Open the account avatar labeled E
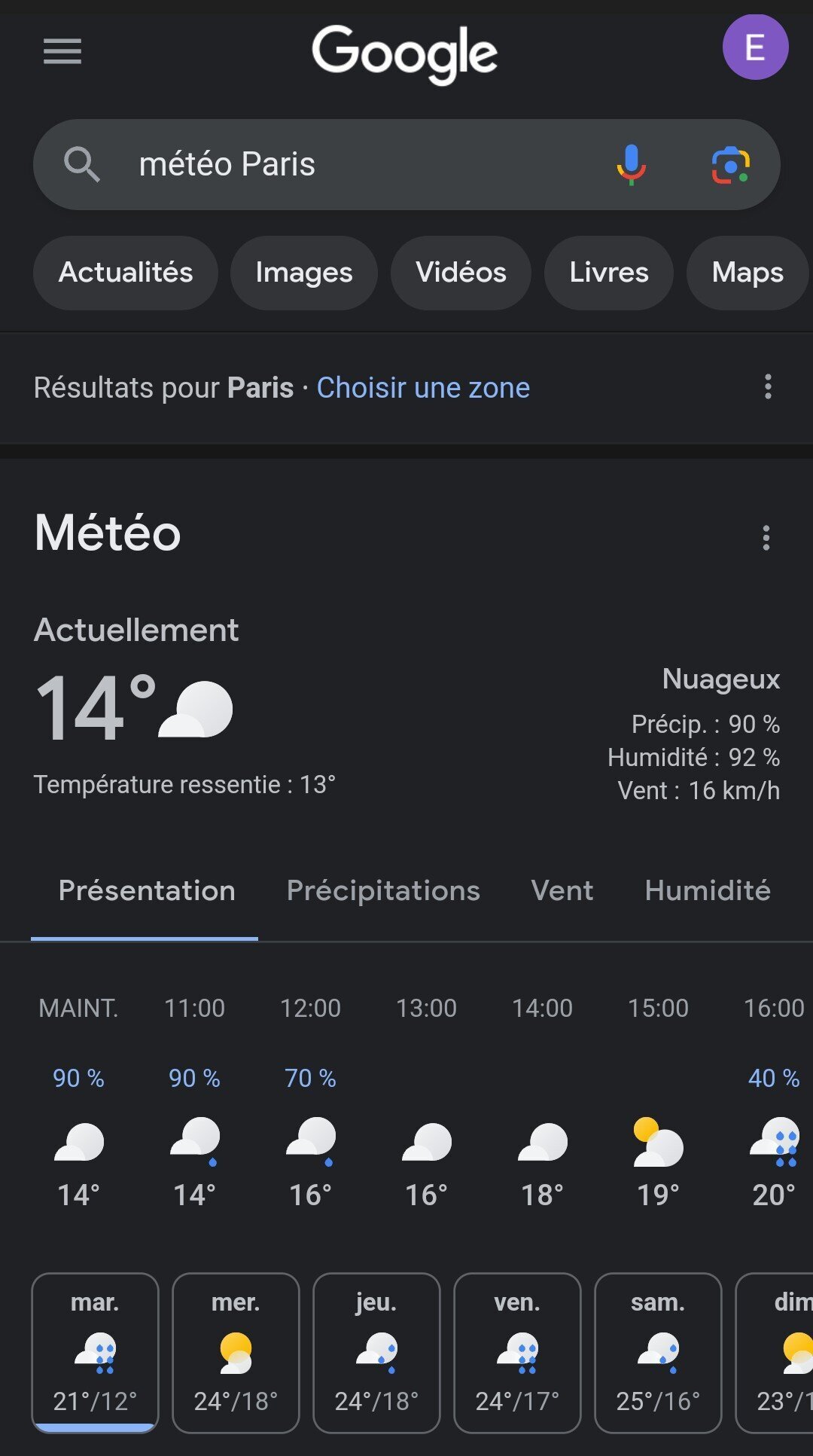The height and width of the screenshot is (1456, 813). 755,47
